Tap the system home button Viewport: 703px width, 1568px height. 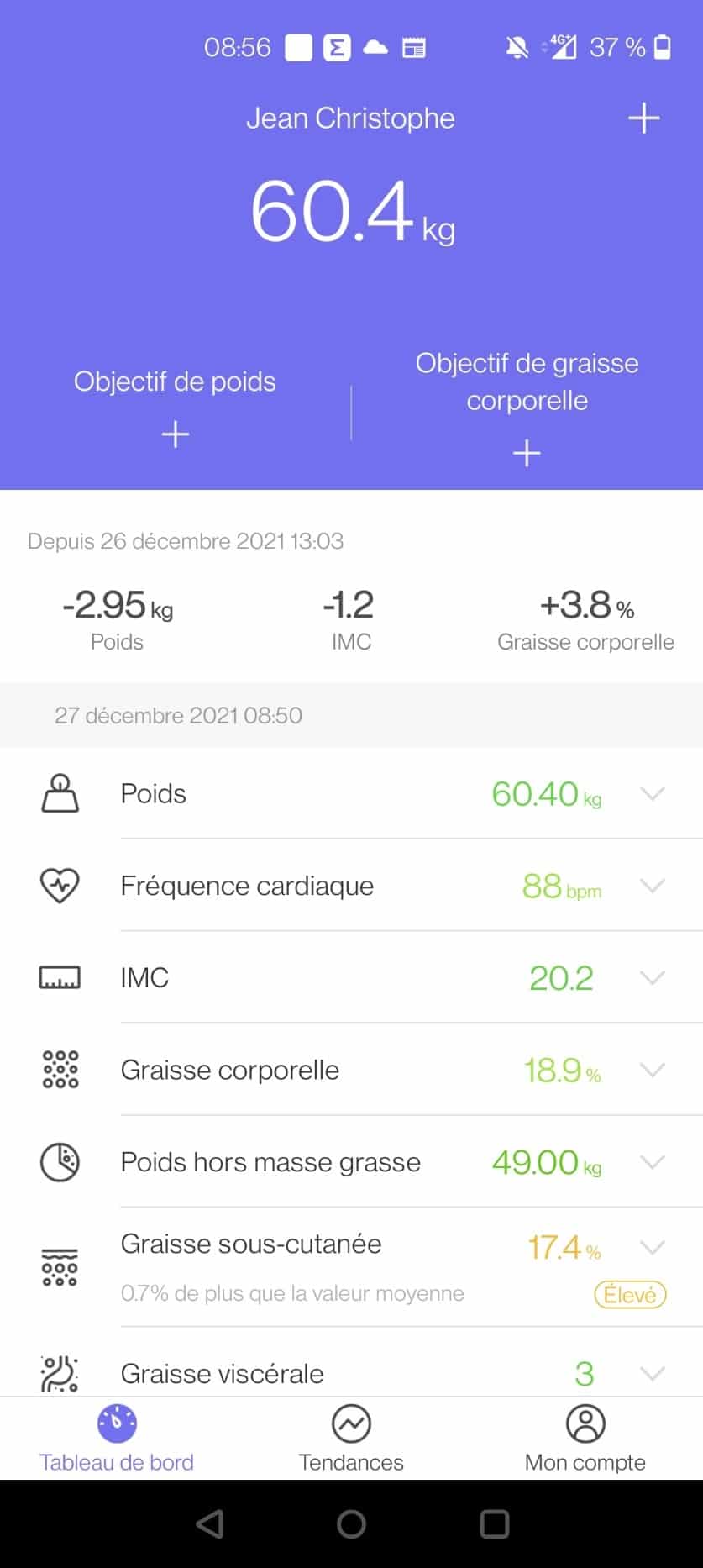351,1523
